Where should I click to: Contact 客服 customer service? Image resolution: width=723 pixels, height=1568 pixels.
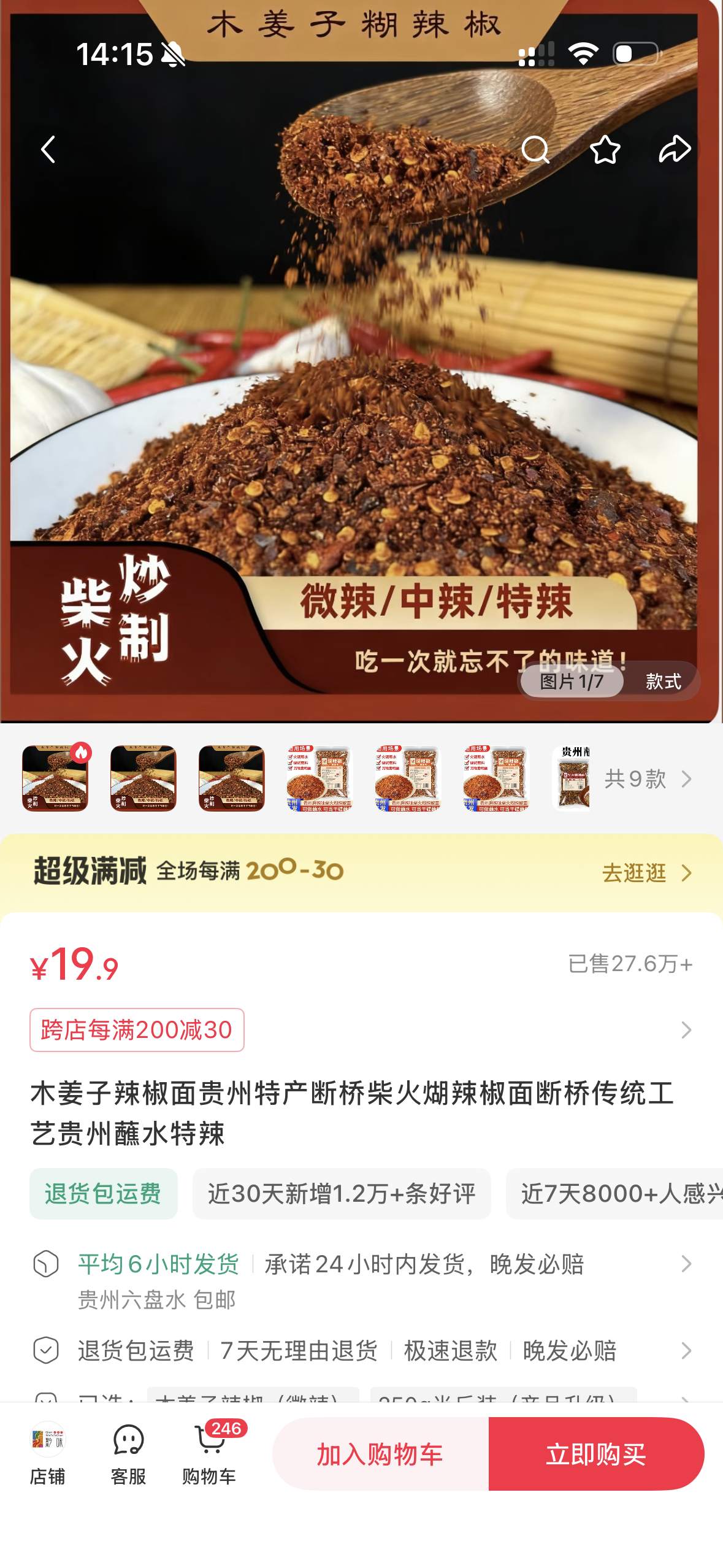128,1453
